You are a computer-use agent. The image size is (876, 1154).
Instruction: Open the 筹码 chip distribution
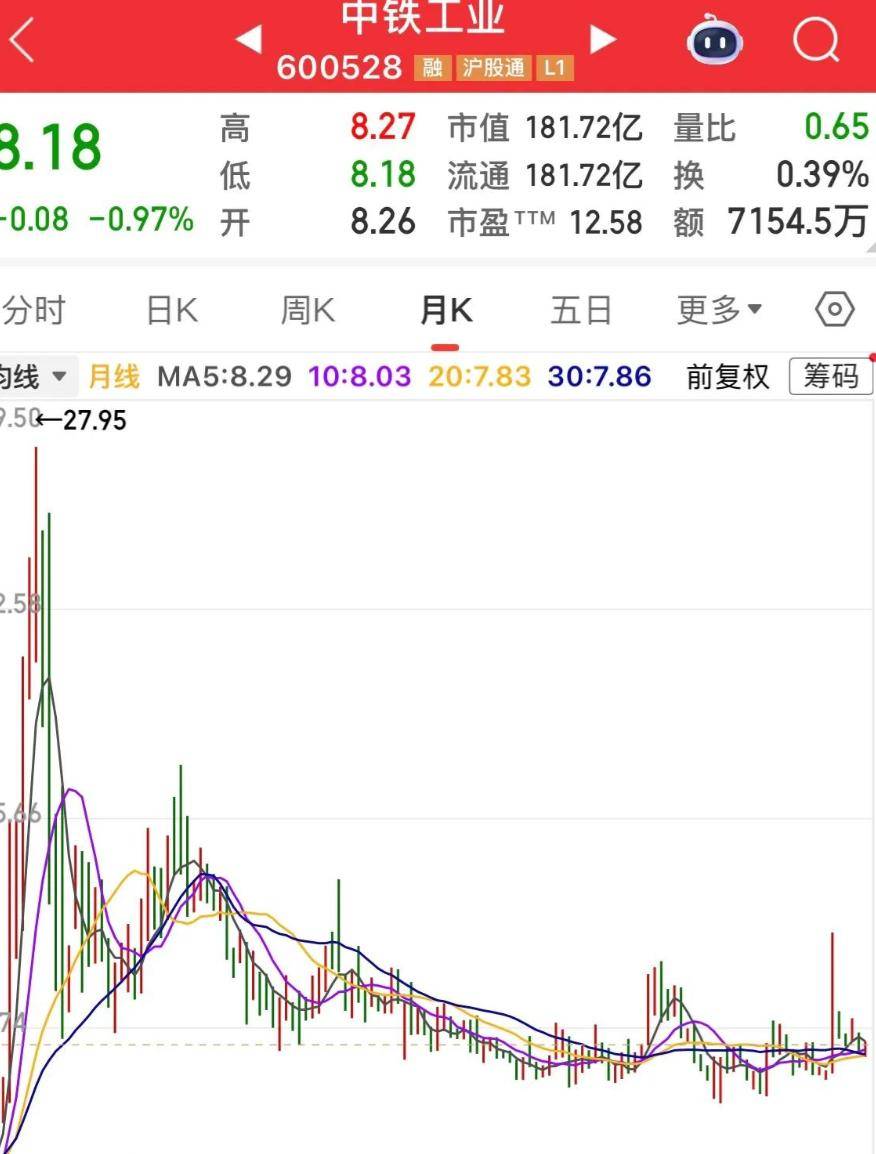(831, 377)
